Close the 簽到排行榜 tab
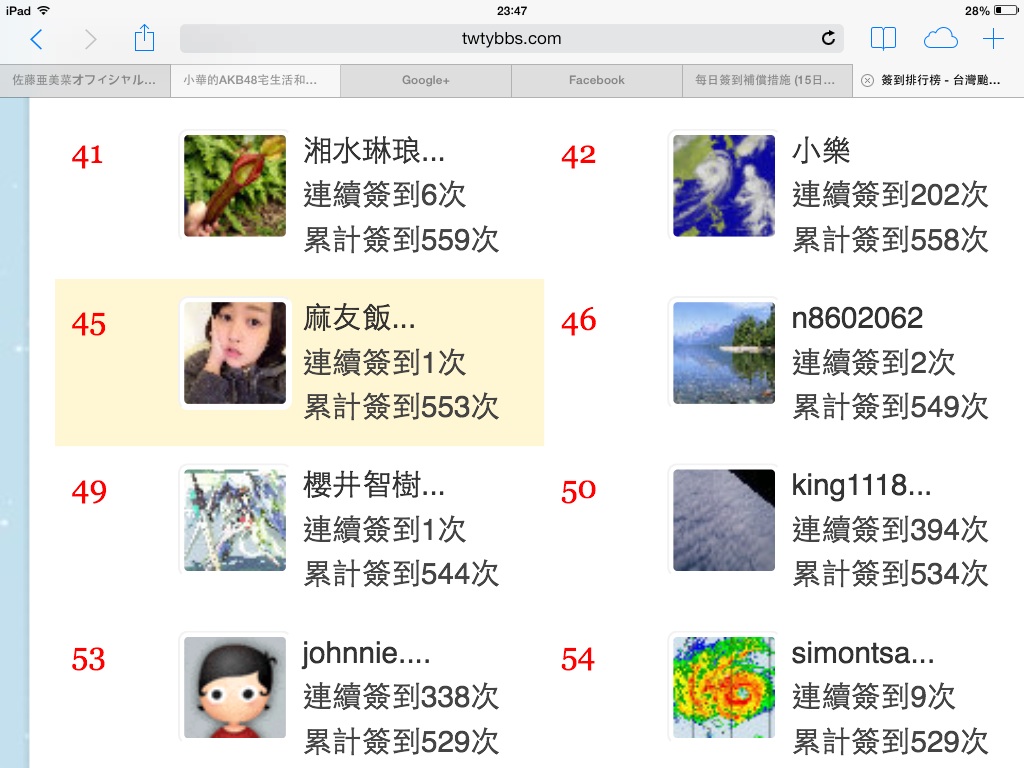The width and height of the screenshot is (1024, 768). pyautogui.click(x=867, y=81)
